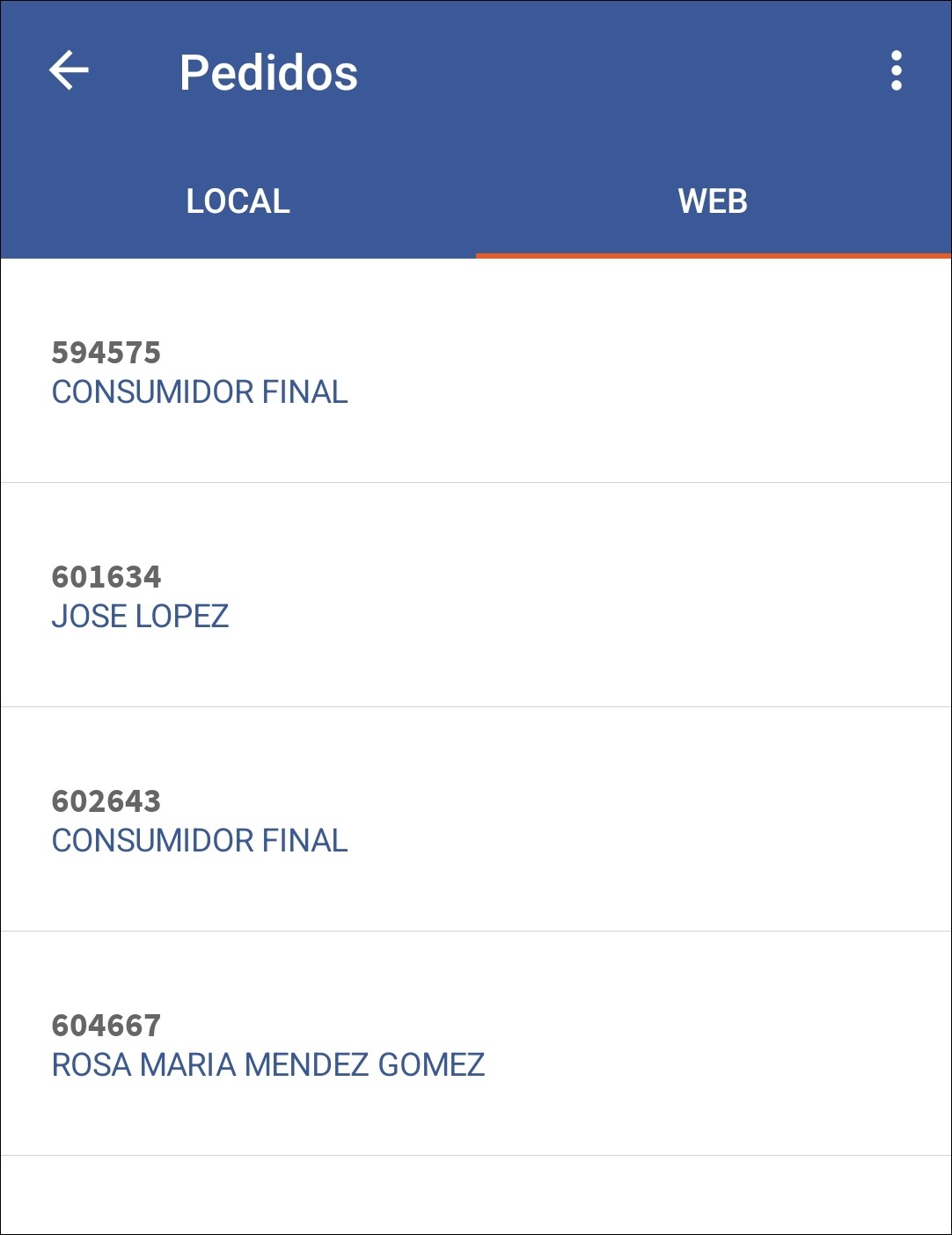Screen dimensions: 952x1235
Task: Switch to the LOCAL tab
Action: tap(238, 201)
